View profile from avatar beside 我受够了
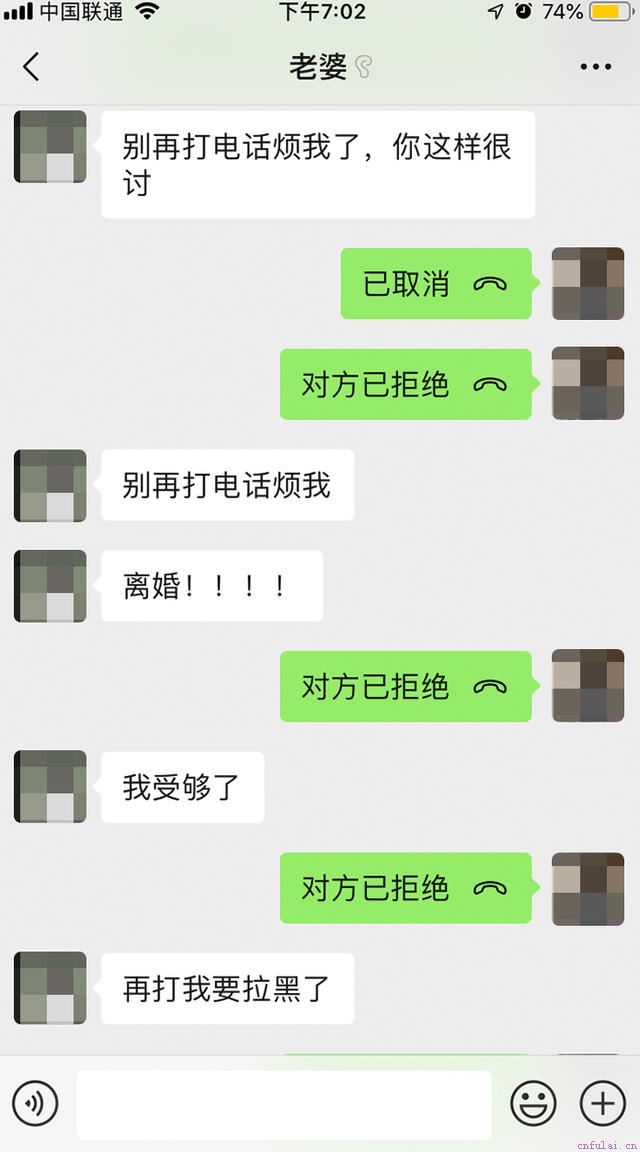The height and width of the screenshot is (1152, 640). [x=50, y=787]
